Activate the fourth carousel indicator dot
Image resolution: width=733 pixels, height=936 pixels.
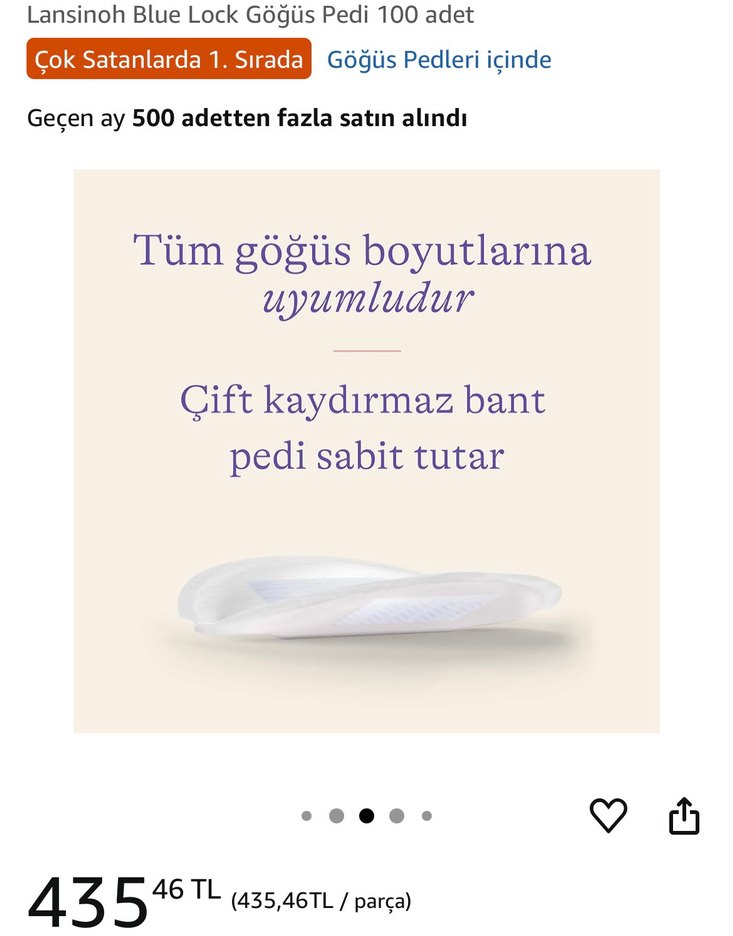point(396,815)
